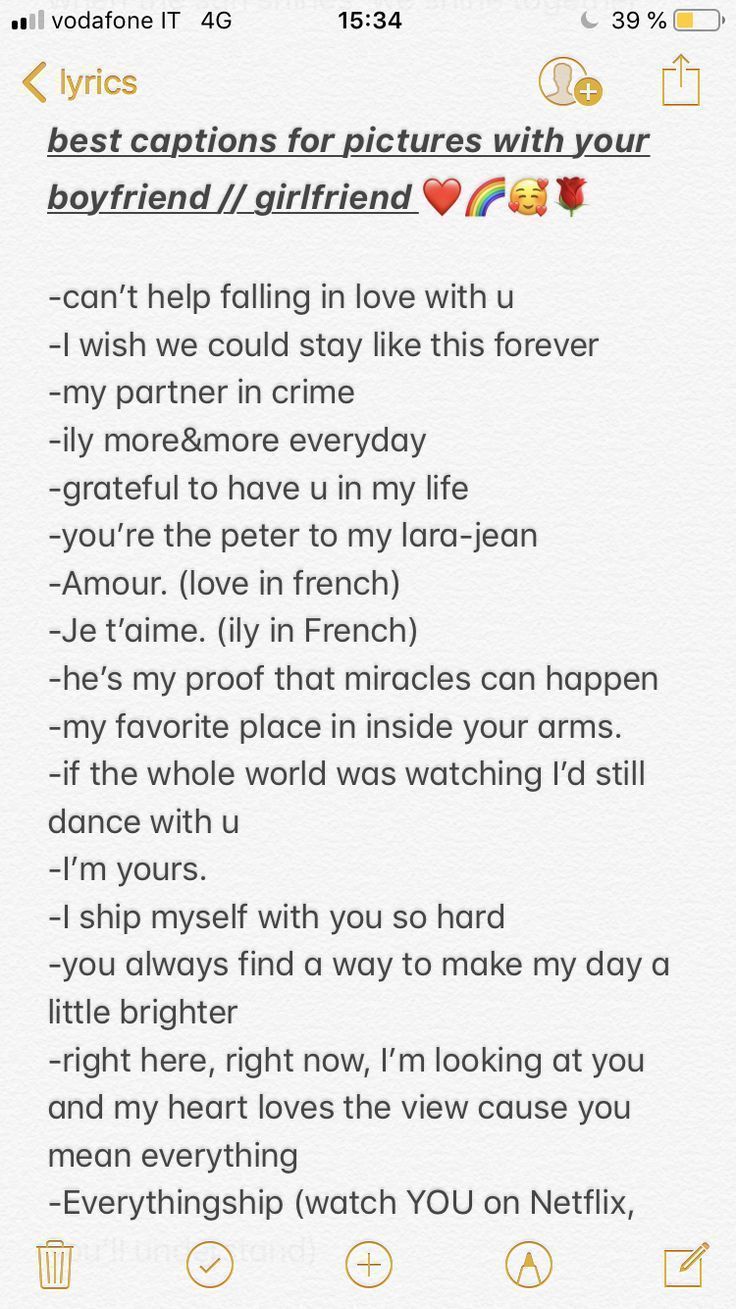Insert a checklist with the checkmark icon
The image size is (736, 1309).
pyautogui.click(x=210, y=1263)
